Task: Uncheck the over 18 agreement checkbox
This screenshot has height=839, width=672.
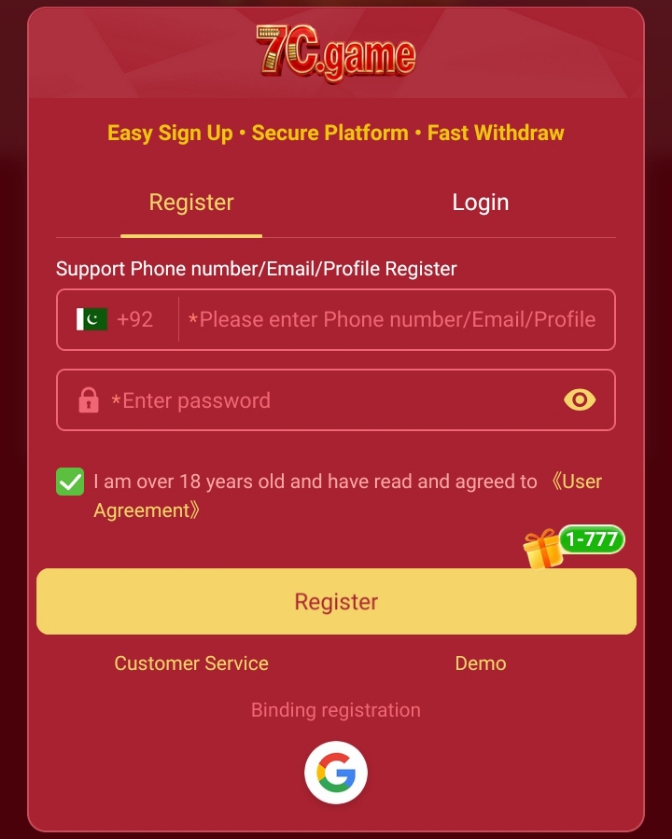Action: tap(70, 482)
